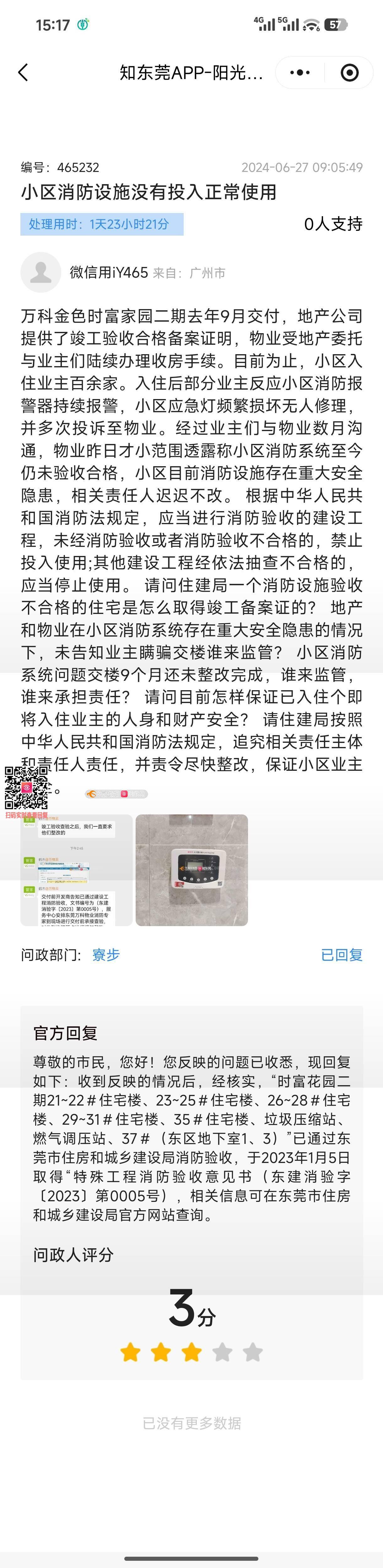View the fire alarm device photo
This screenshot has width=383, height=1568.
click(x=191, y=870)
